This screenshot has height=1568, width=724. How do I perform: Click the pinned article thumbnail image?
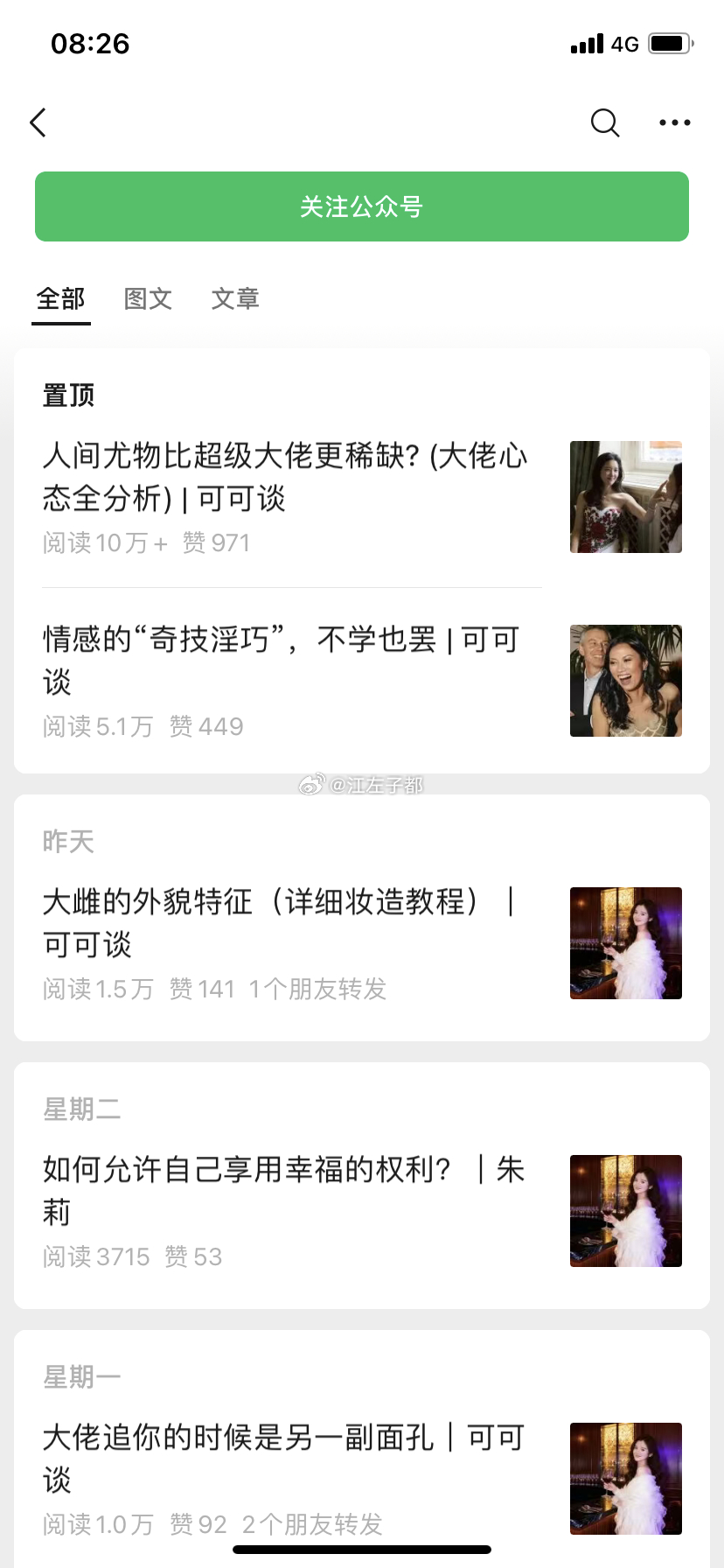(x=625, y=496)
